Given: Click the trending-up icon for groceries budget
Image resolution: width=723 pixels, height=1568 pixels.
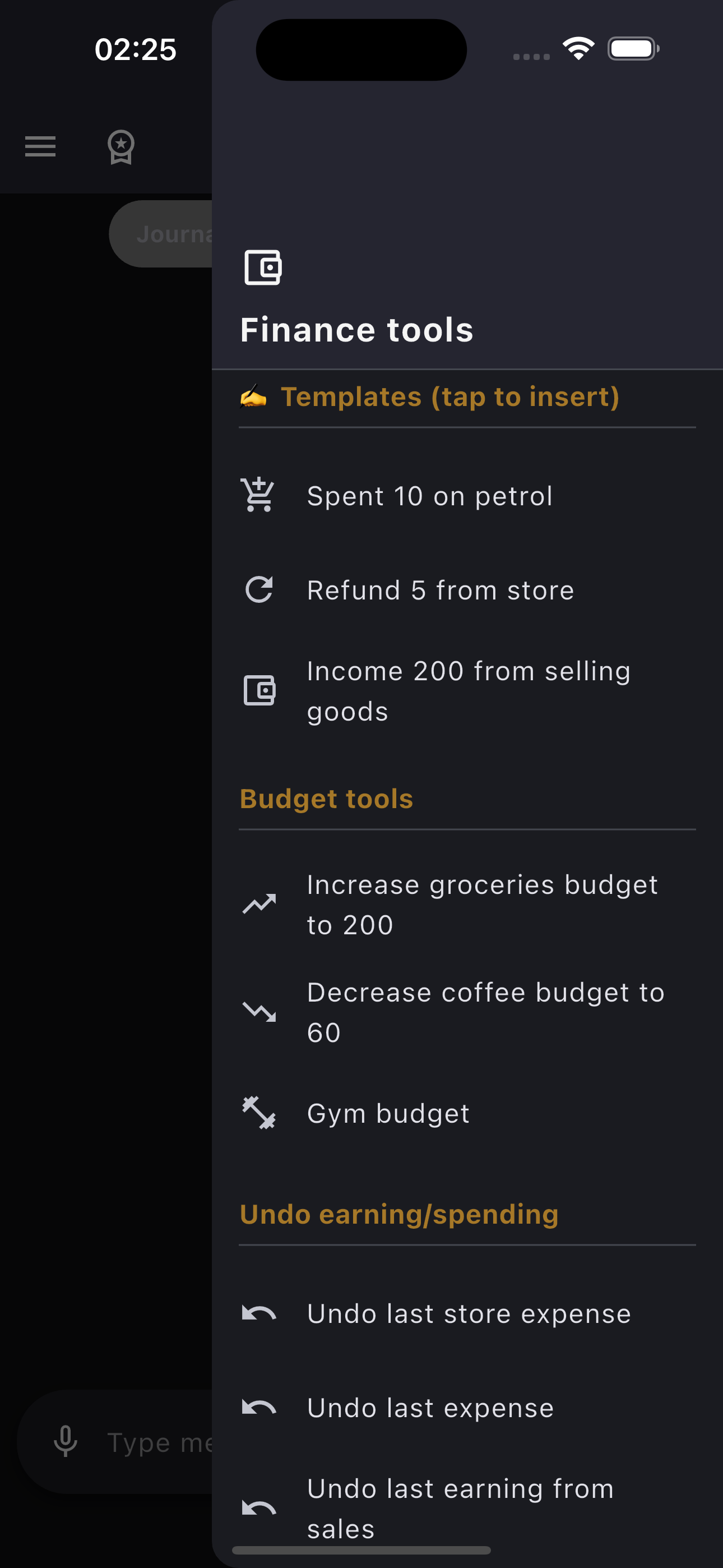Looking at the screenshot, I should tap(259, 905).
